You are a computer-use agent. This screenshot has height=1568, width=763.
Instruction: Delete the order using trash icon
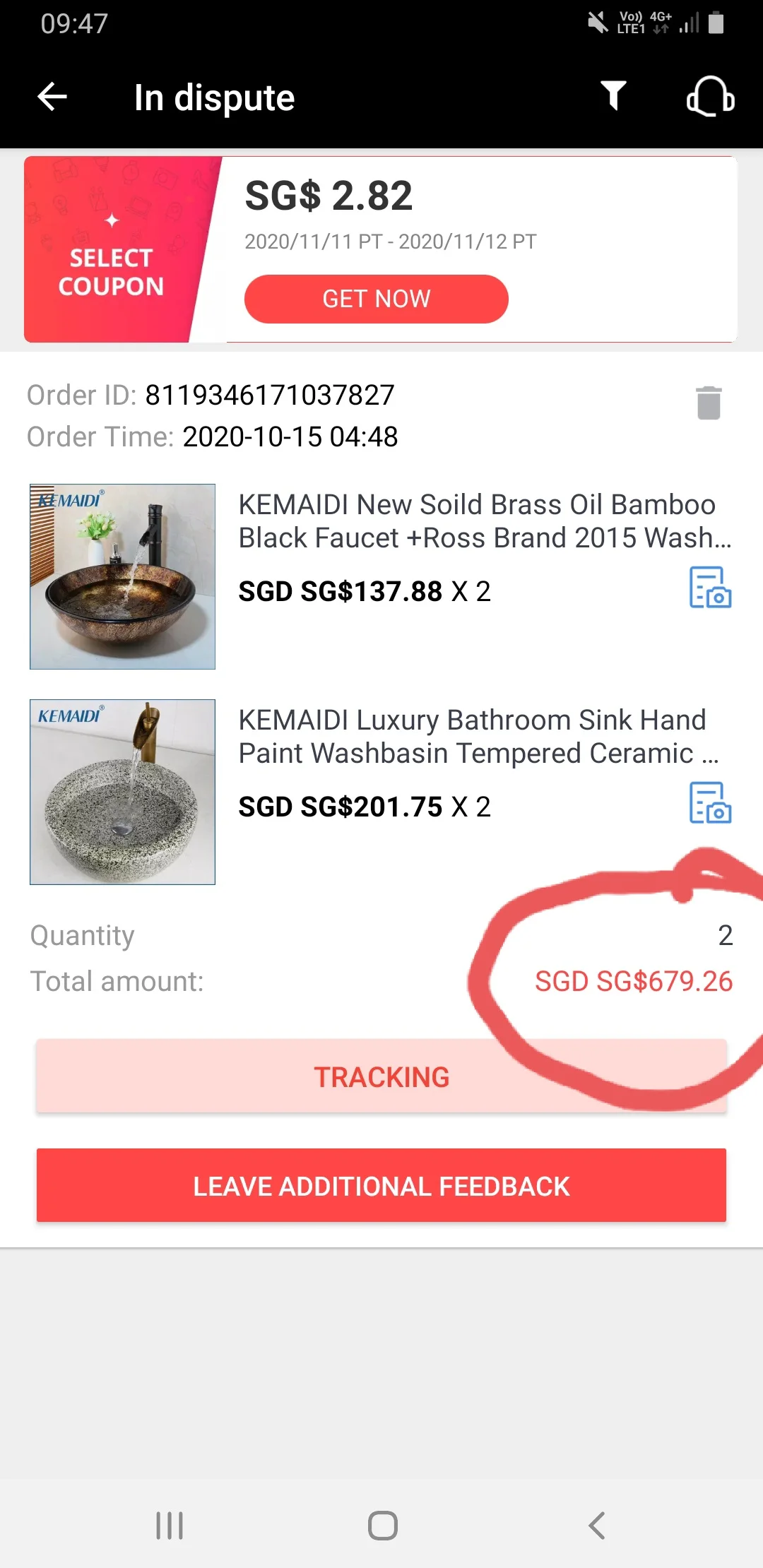point(709,403)
